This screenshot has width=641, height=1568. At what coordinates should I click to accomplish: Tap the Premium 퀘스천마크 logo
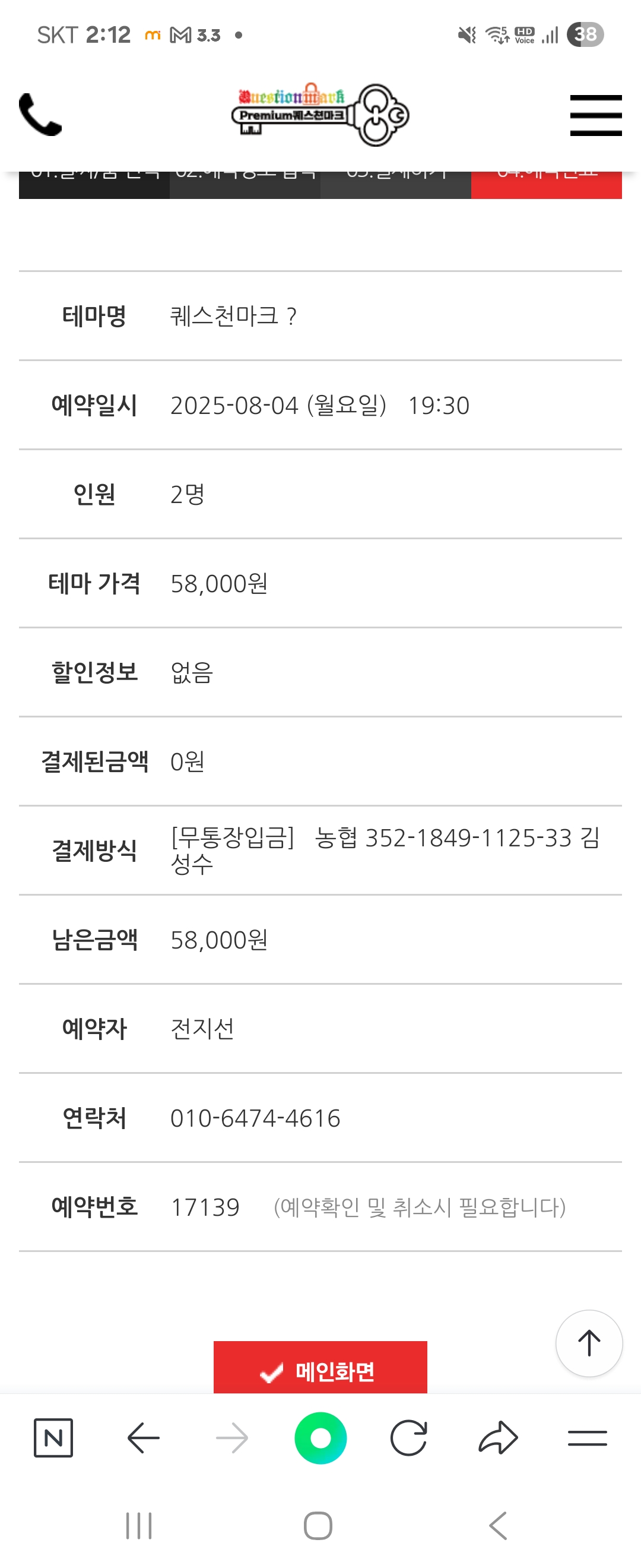tap(320, 115)
